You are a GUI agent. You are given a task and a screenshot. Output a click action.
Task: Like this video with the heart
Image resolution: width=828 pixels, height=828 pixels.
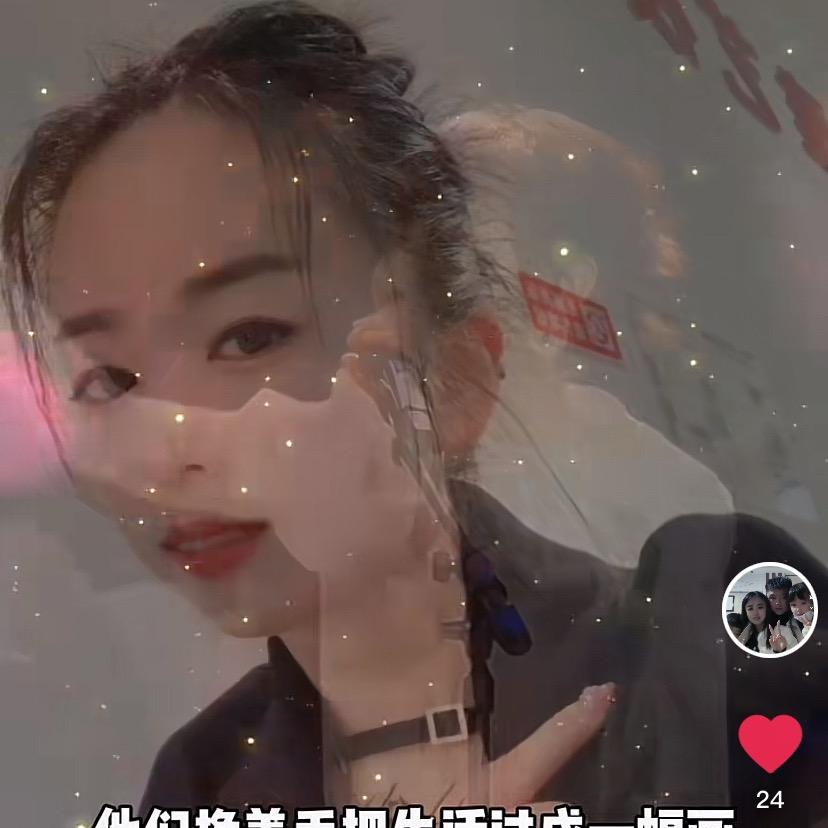click(x=769, y=743)
